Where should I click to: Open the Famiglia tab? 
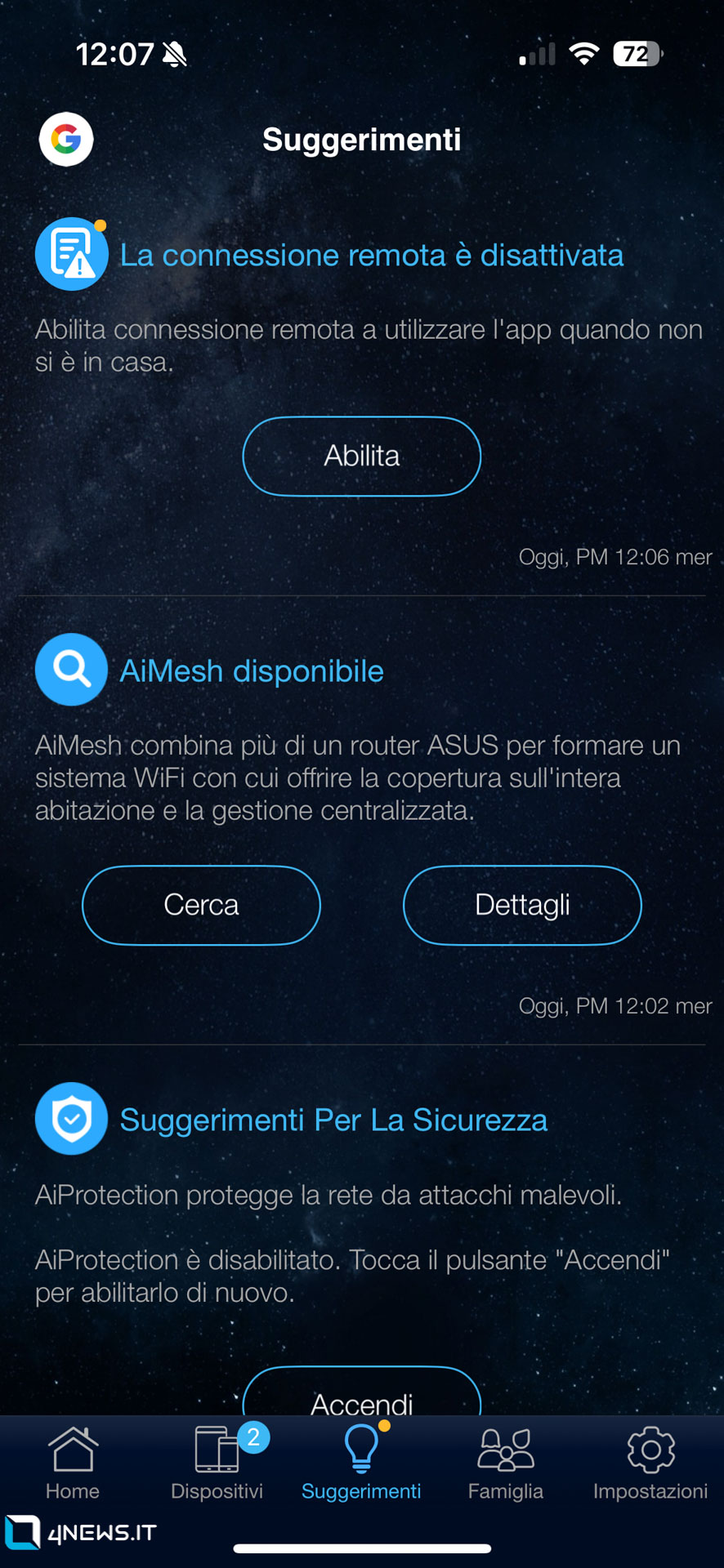pyautogui.click(x=506, y=1463)
